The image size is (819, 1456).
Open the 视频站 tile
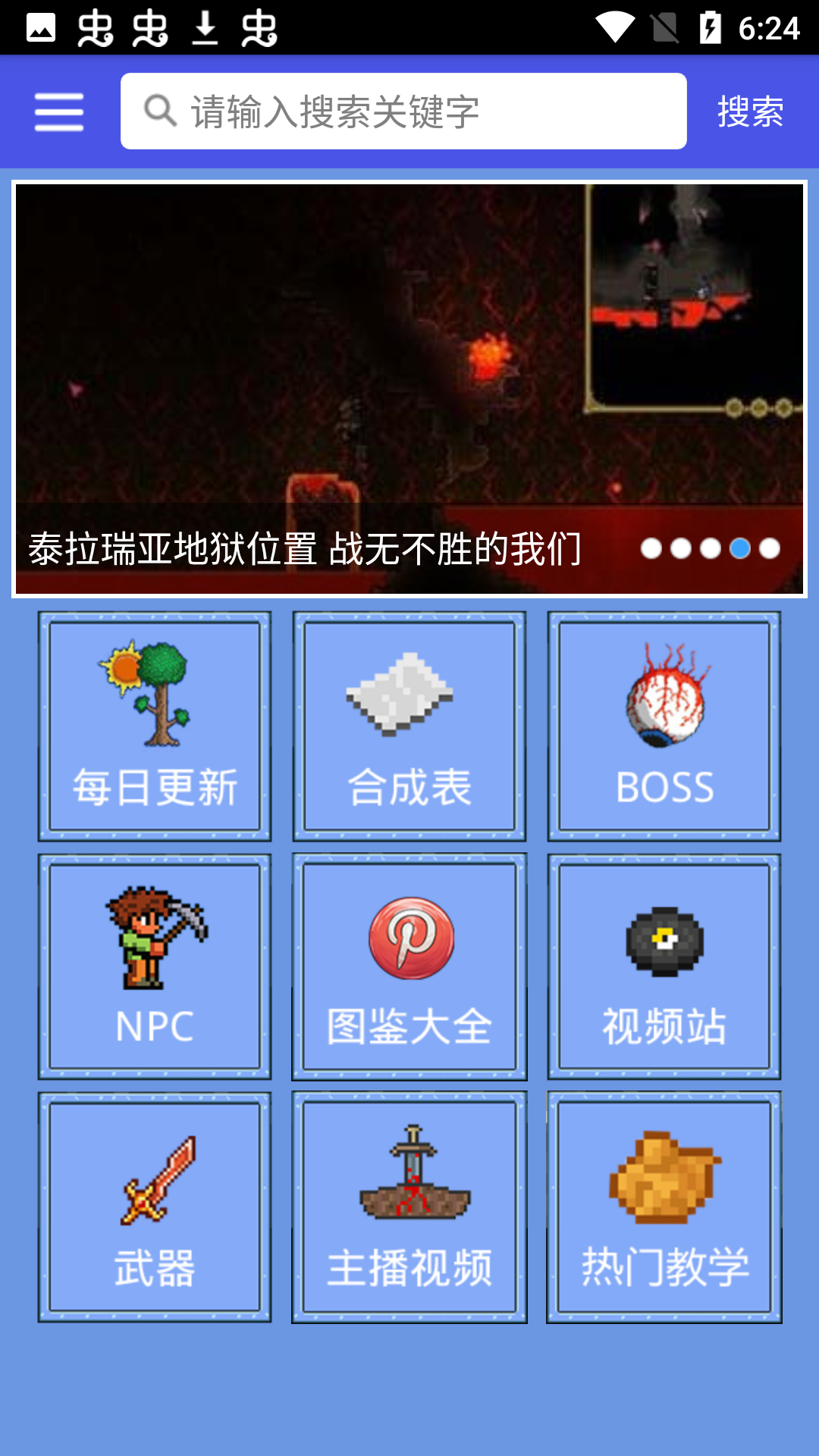point(664,967)
